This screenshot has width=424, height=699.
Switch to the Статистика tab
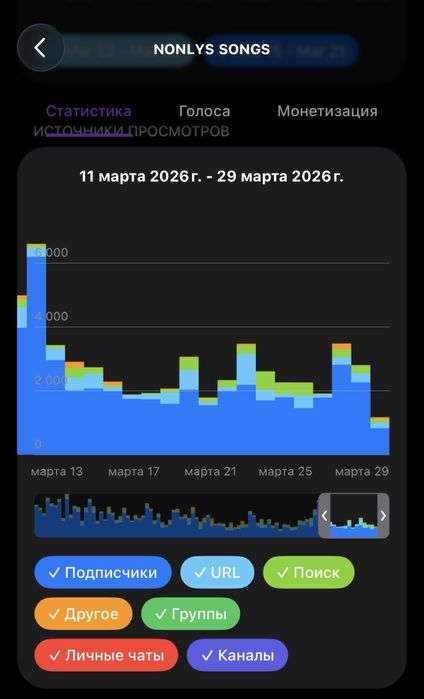(x=89, y=111)
